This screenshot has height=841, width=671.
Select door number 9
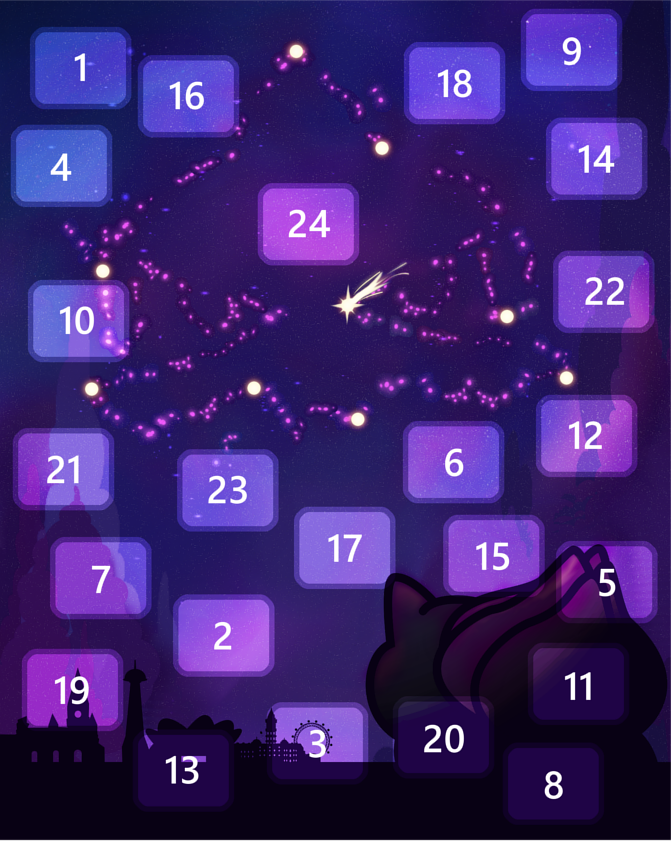pos(572,51)
